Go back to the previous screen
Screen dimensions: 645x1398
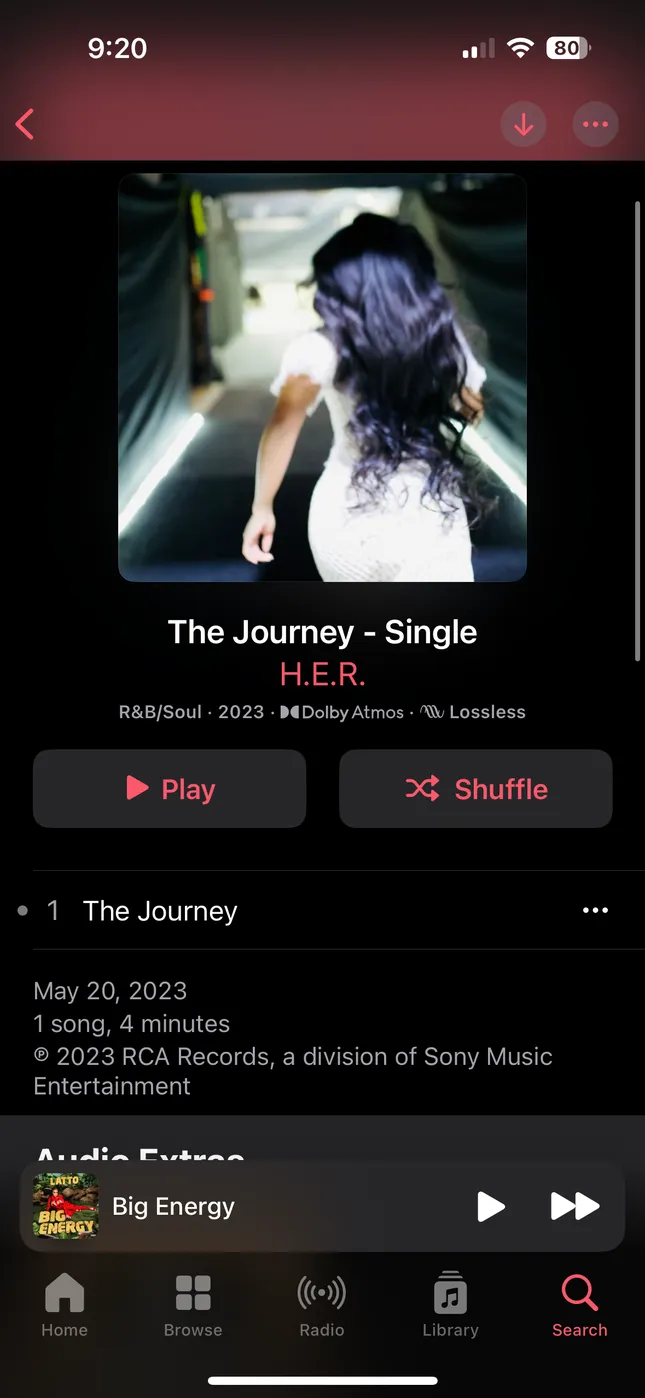click(26, 125)
